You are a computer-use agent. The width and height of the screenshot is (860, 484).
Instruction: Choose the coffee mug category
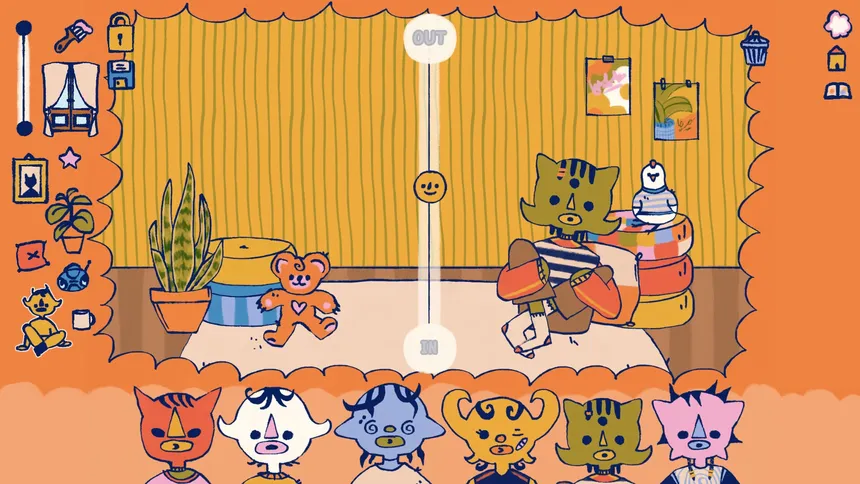point(83,319)
